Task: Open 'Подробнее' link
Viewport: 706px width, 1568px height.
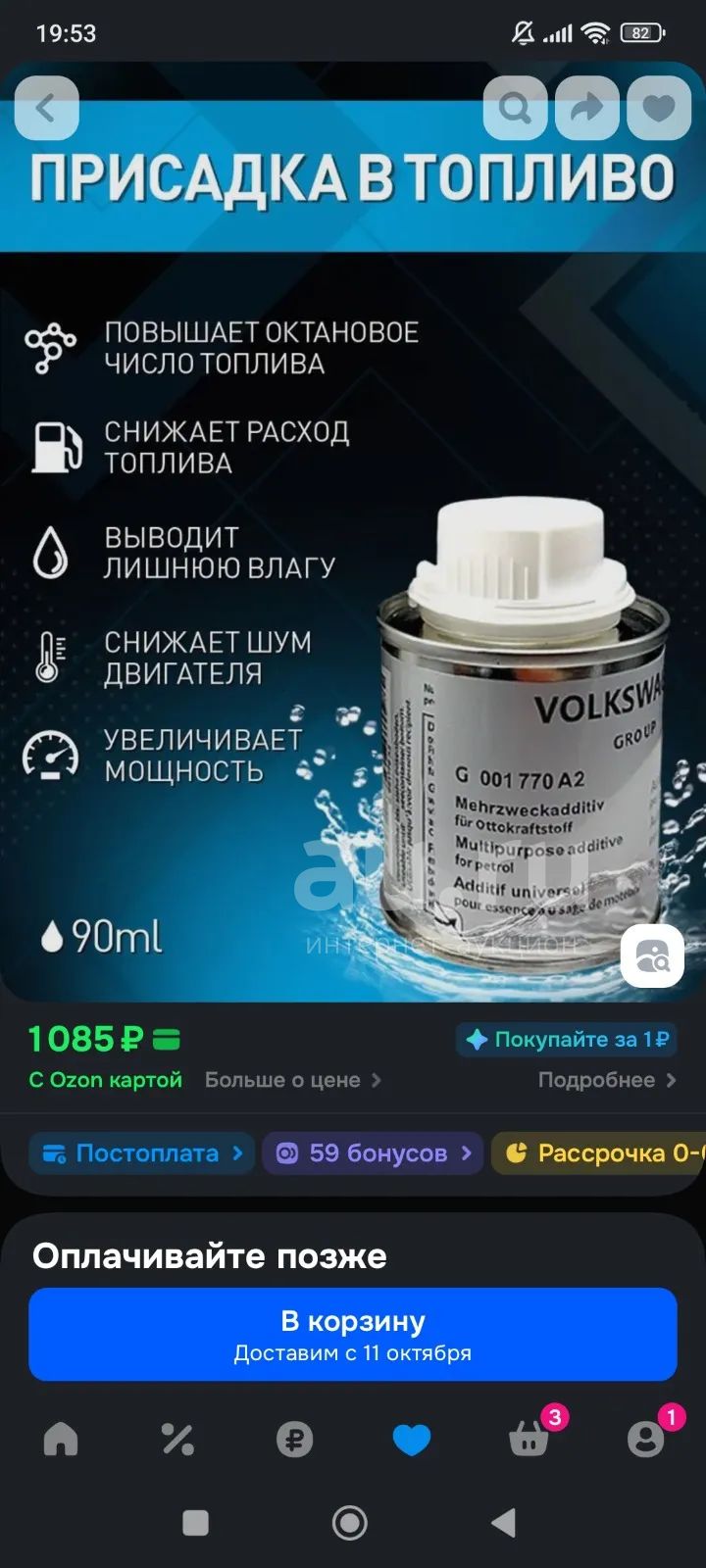Action: (606, 1080)
